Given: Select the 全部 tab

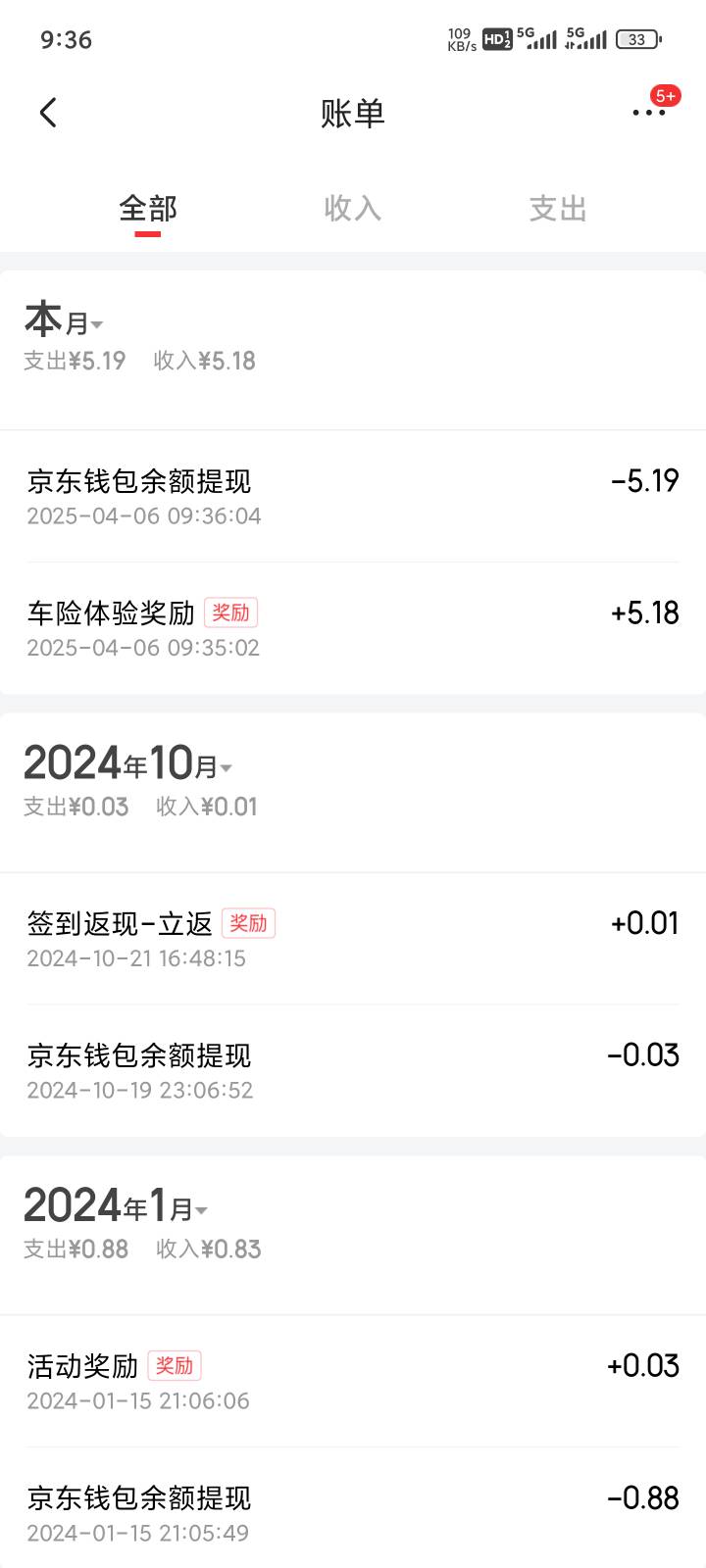Looking at the screenshot, I should pos(148,208).
